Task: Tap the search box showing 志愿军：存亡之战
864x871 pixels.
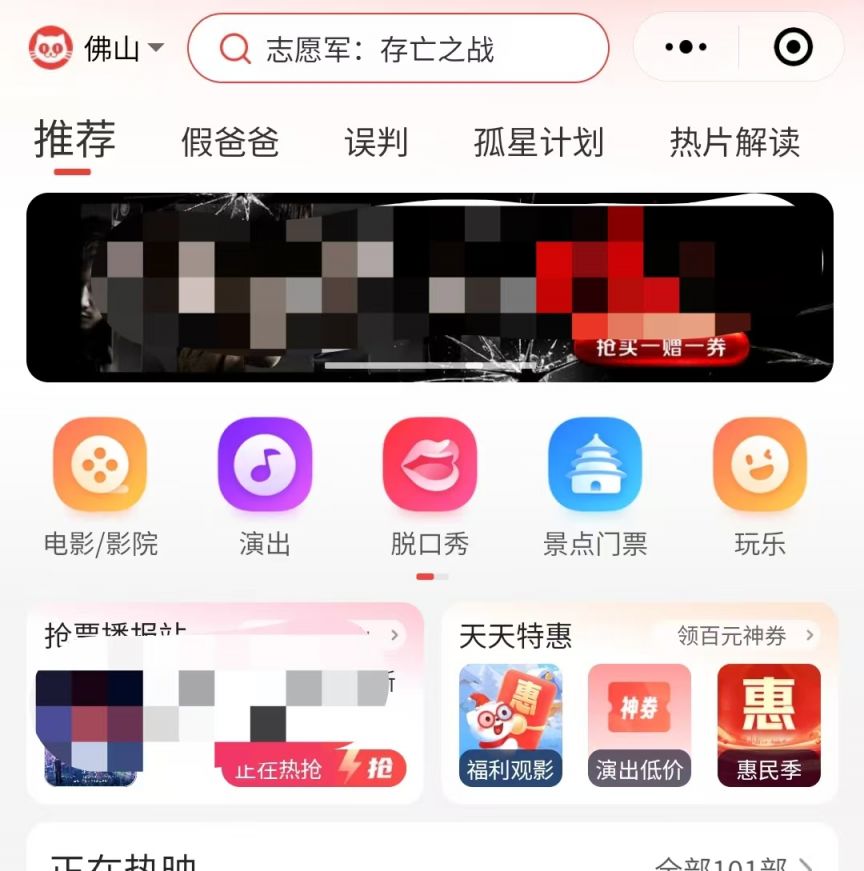Action: 398,49
